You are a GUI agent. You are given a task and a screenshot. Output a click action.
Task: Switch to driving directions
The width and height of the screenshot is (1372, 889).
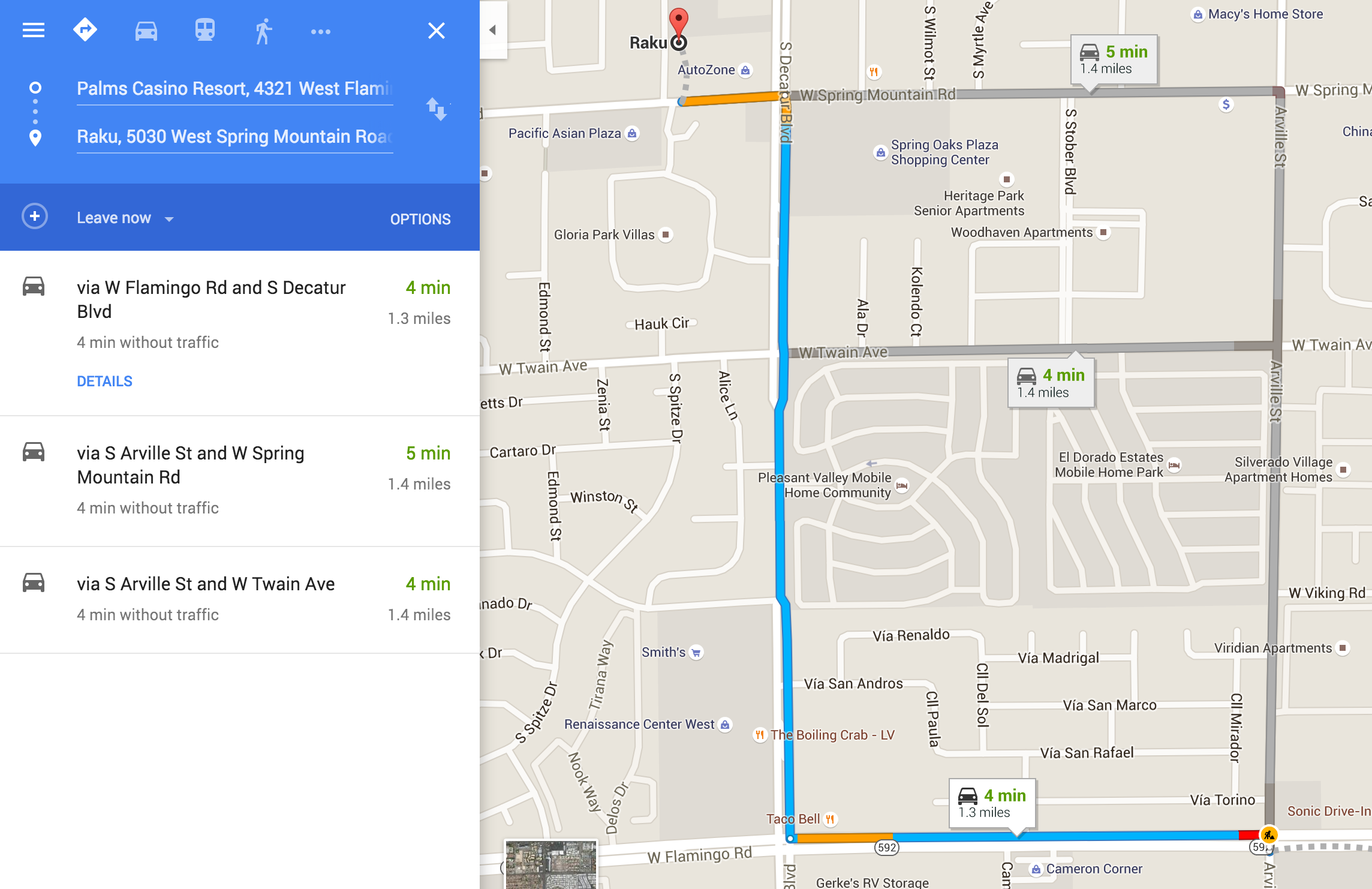click(146, 30)
